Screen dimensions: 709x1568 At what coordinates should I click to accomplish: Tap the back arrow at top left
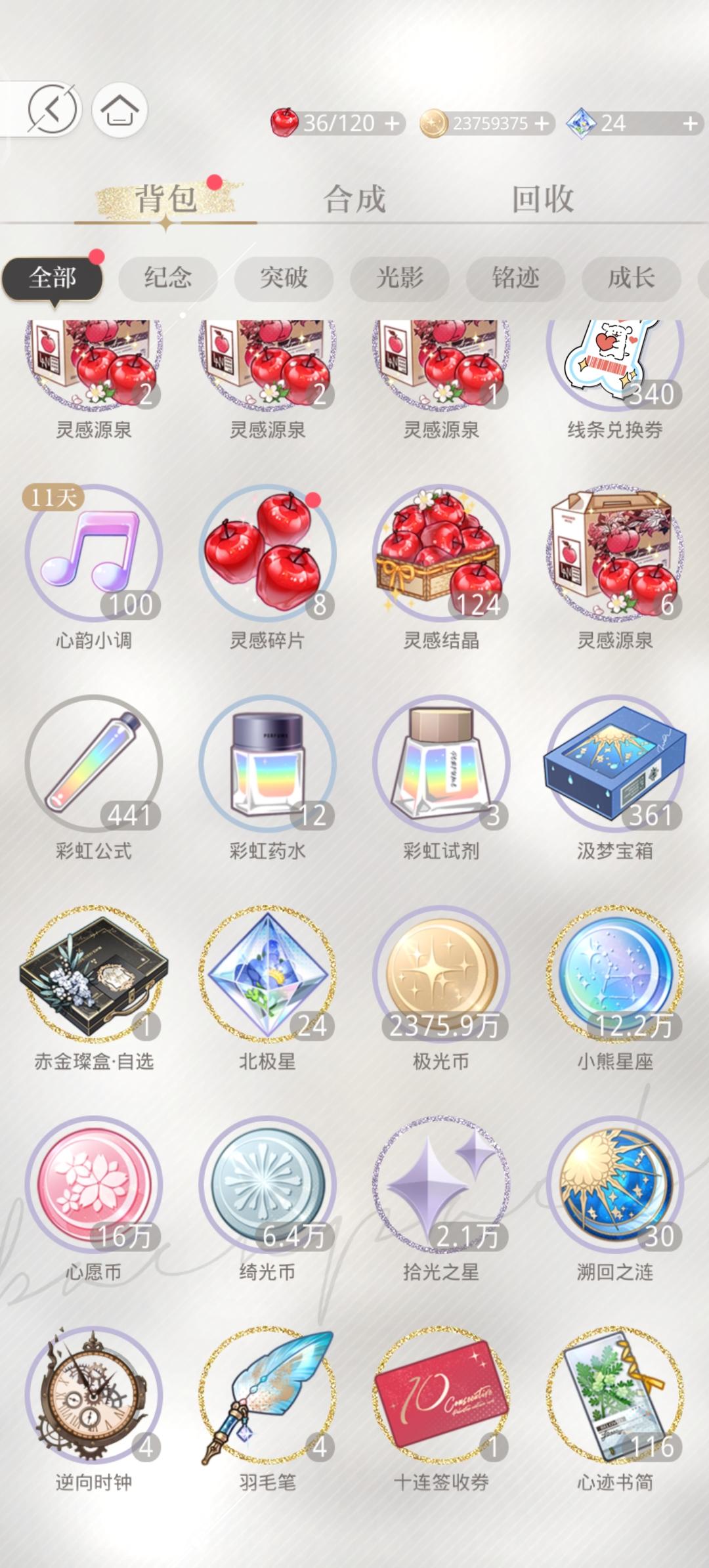coord(53,110)
